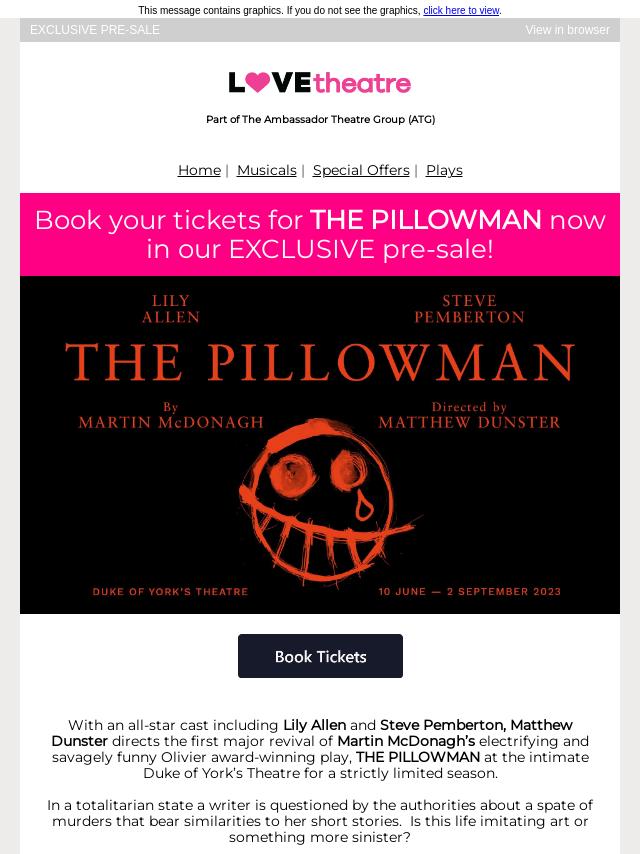Viewport: 640px width, 854px height.
Task: Open the Musicals link
Action: click(x=266, y=170)
